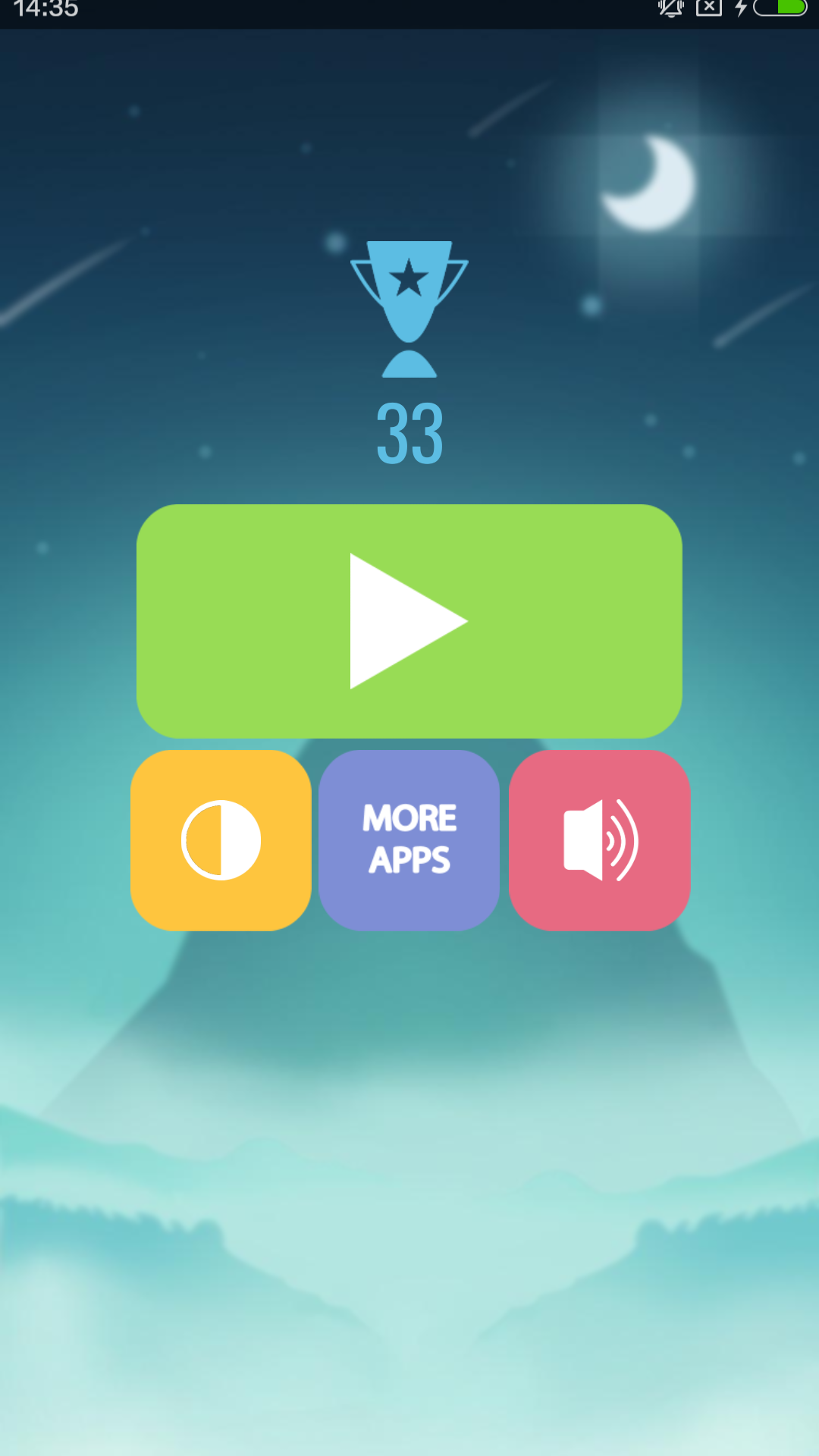
Task: Open the leaderboard trophy icon
Action: (409, 307)
